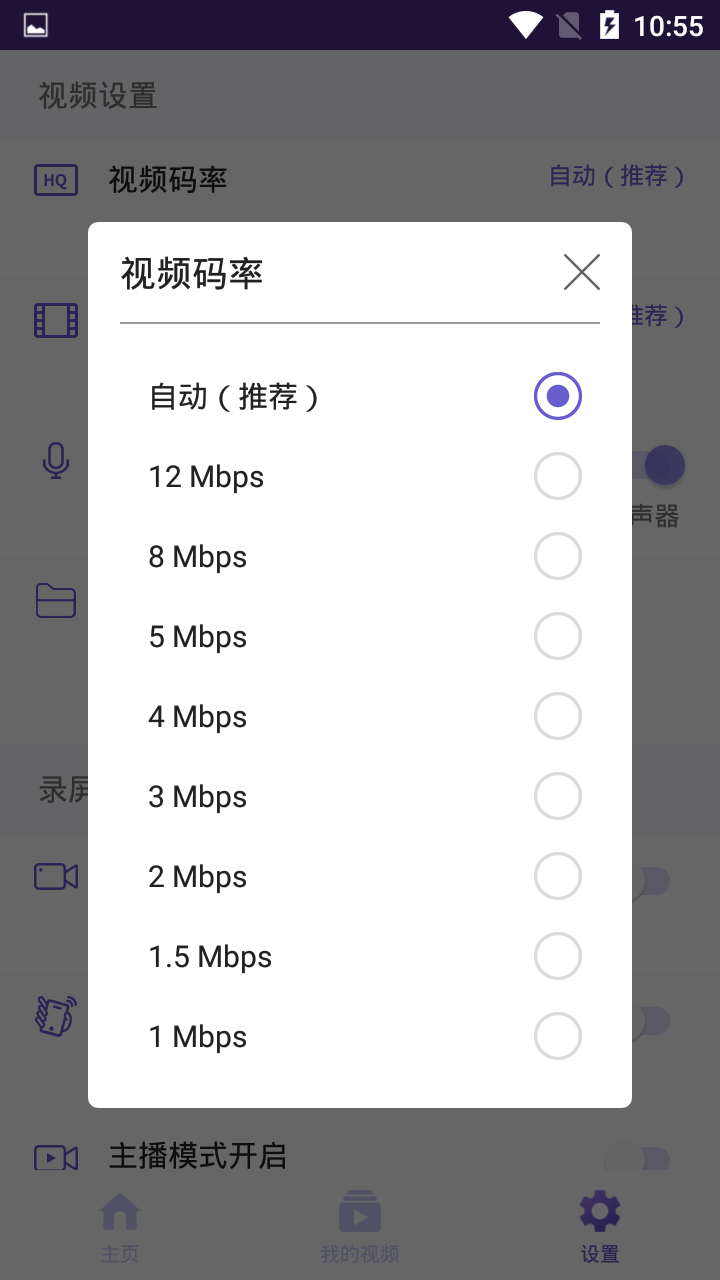The height and width of the screenshot is (1280, 720).
Task: Click the shake-to-stop icon
Action: (55, 1016)
